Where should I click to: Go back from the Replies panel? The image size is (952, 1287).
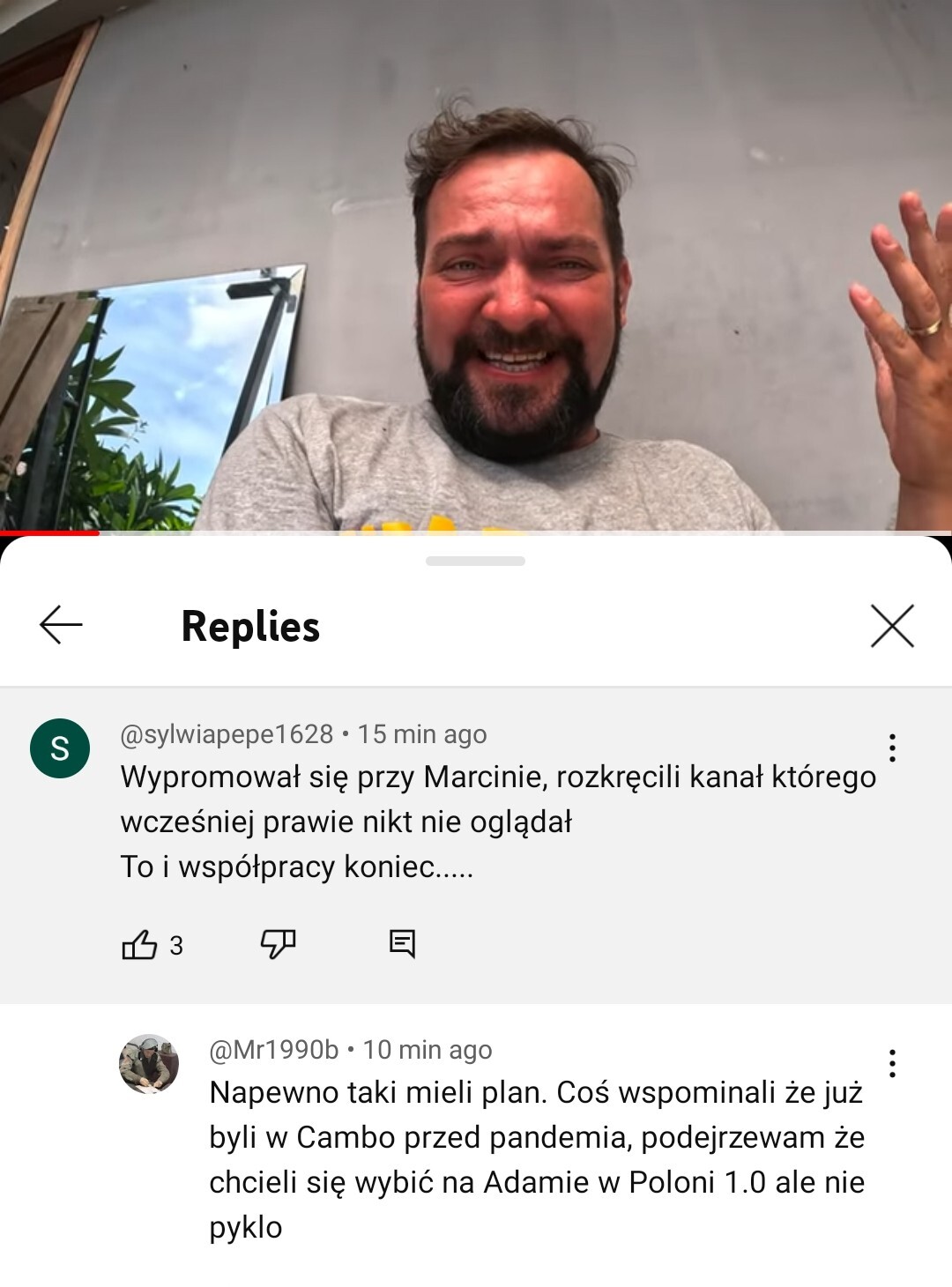[61, 625]
